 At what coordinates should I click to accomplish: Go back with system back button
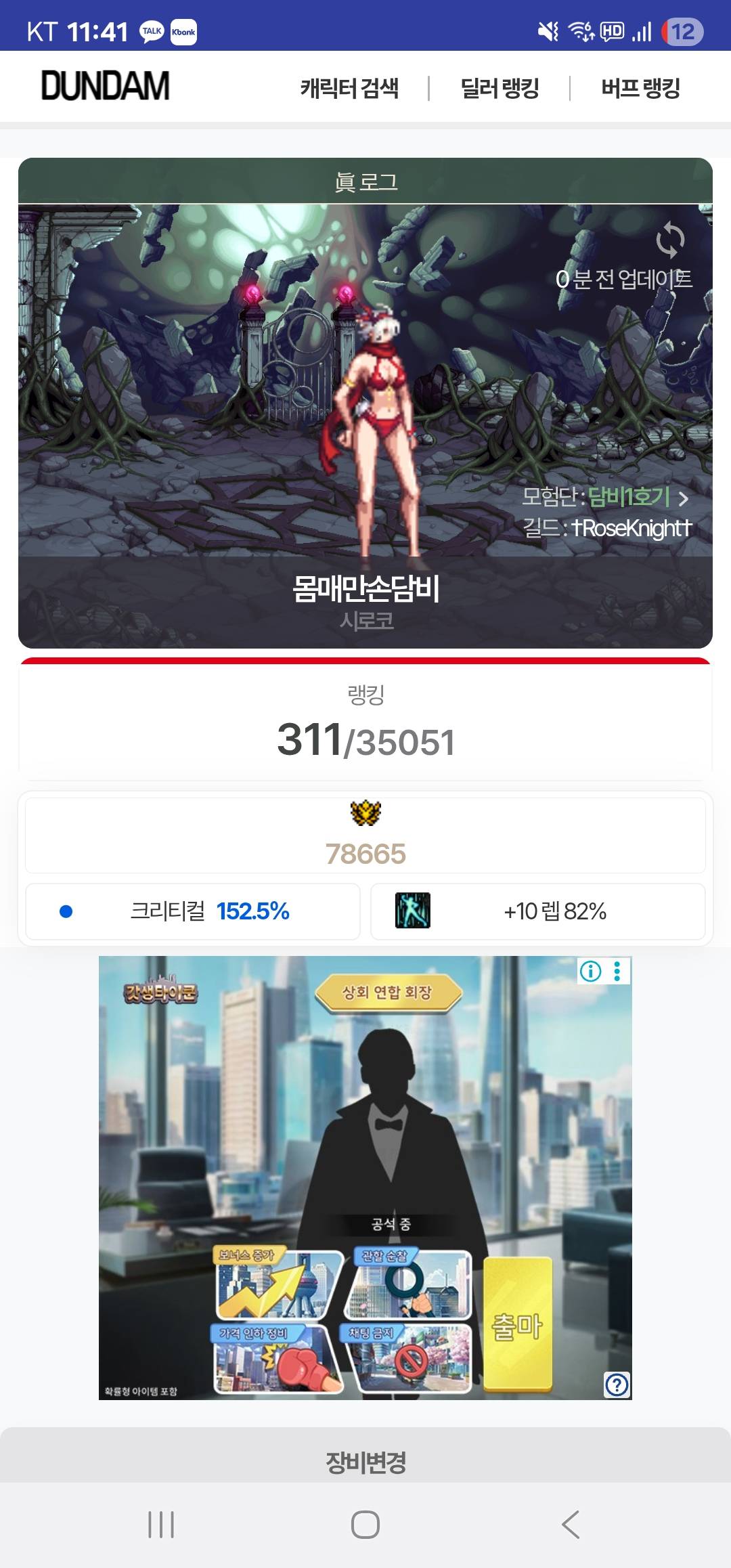[x=570, y=1525]
